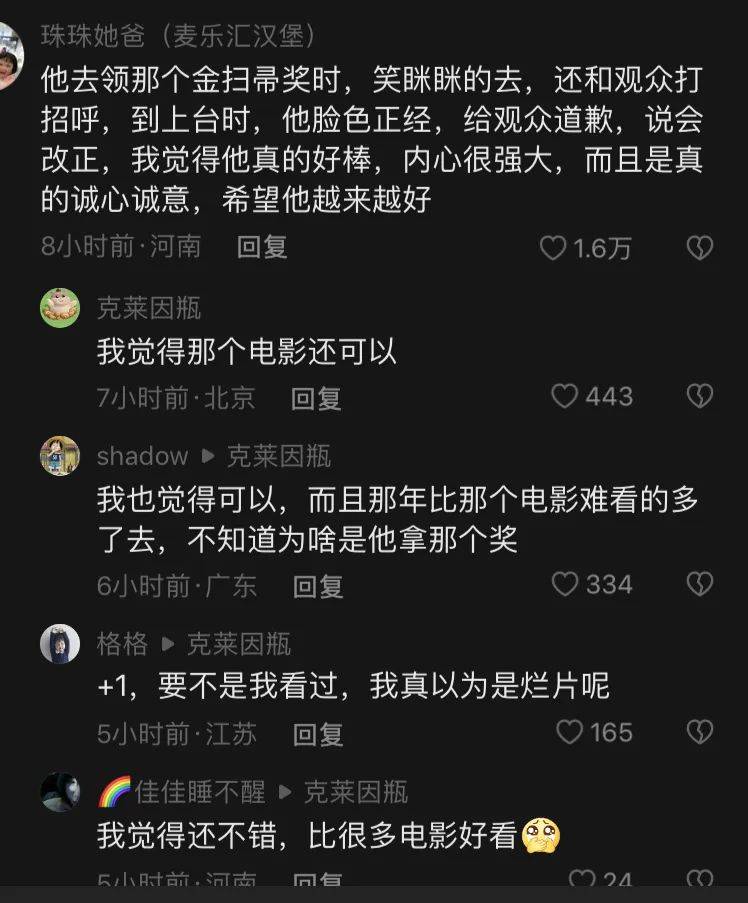748x903 pixels.
Task: Like 珠珠她爸's comment
Action: point(553,248)
